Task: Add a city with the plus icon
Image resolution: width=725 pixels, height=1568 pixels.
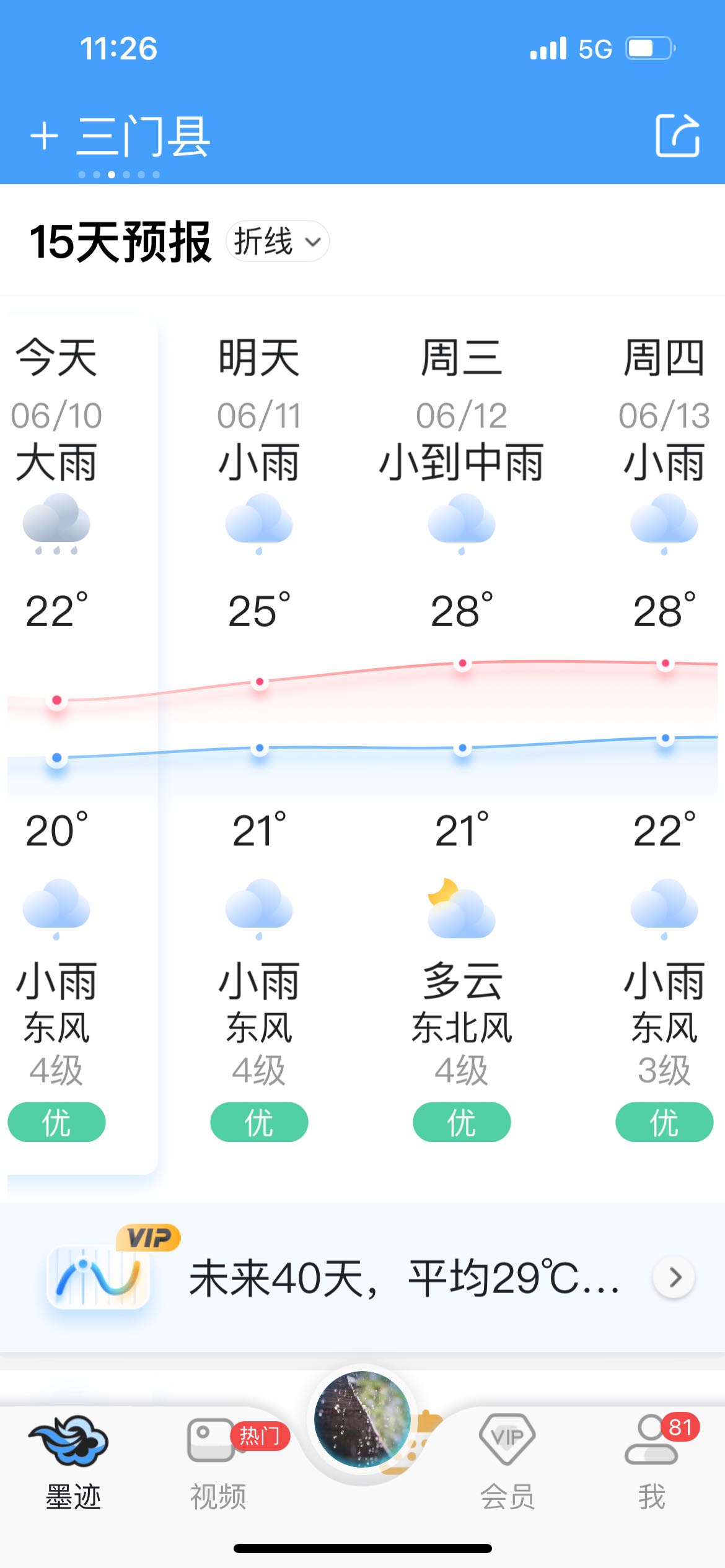Action: pos(44,136)
